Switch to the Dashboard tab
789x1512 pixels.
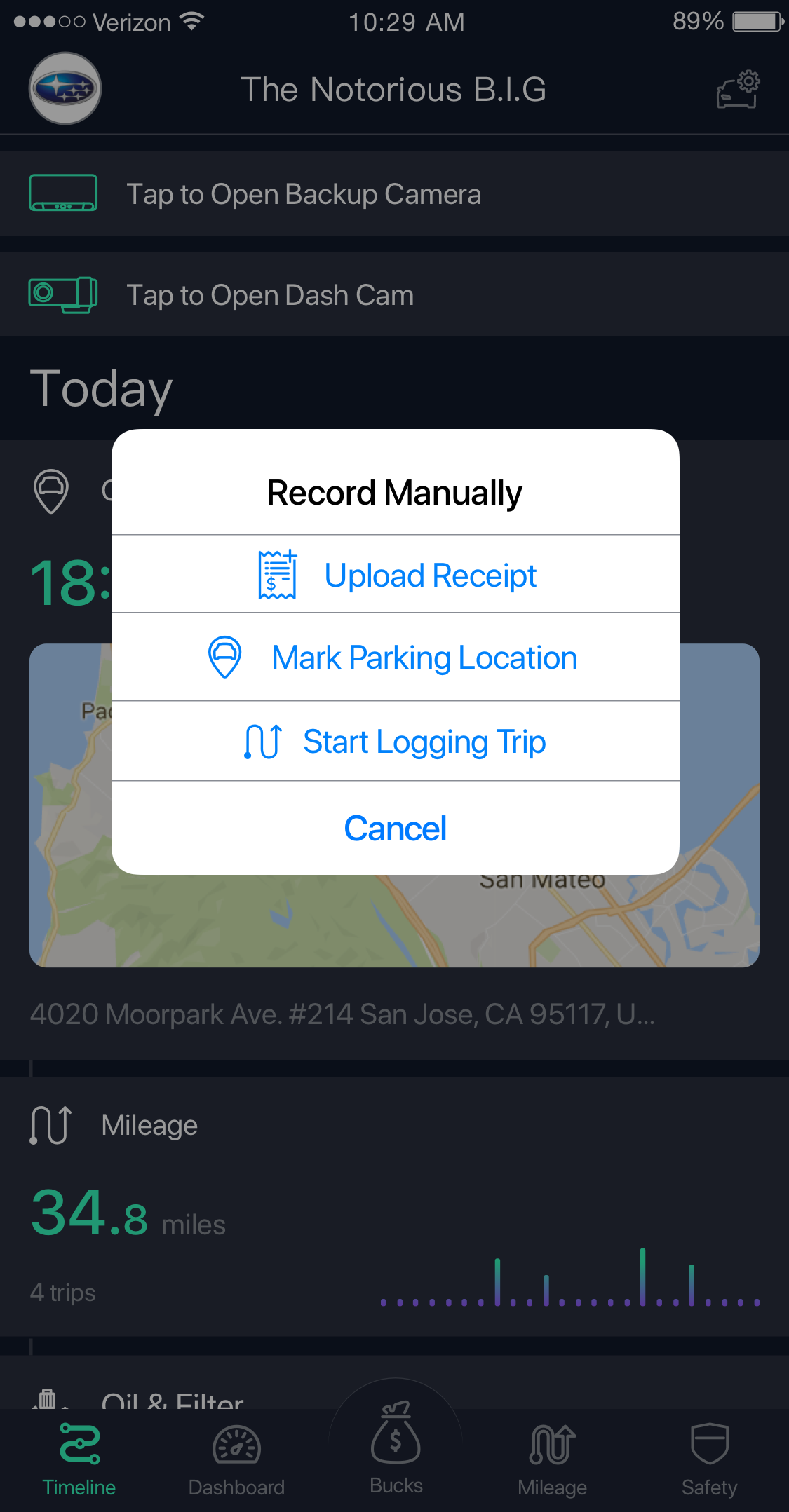(x=236, y=1460)
